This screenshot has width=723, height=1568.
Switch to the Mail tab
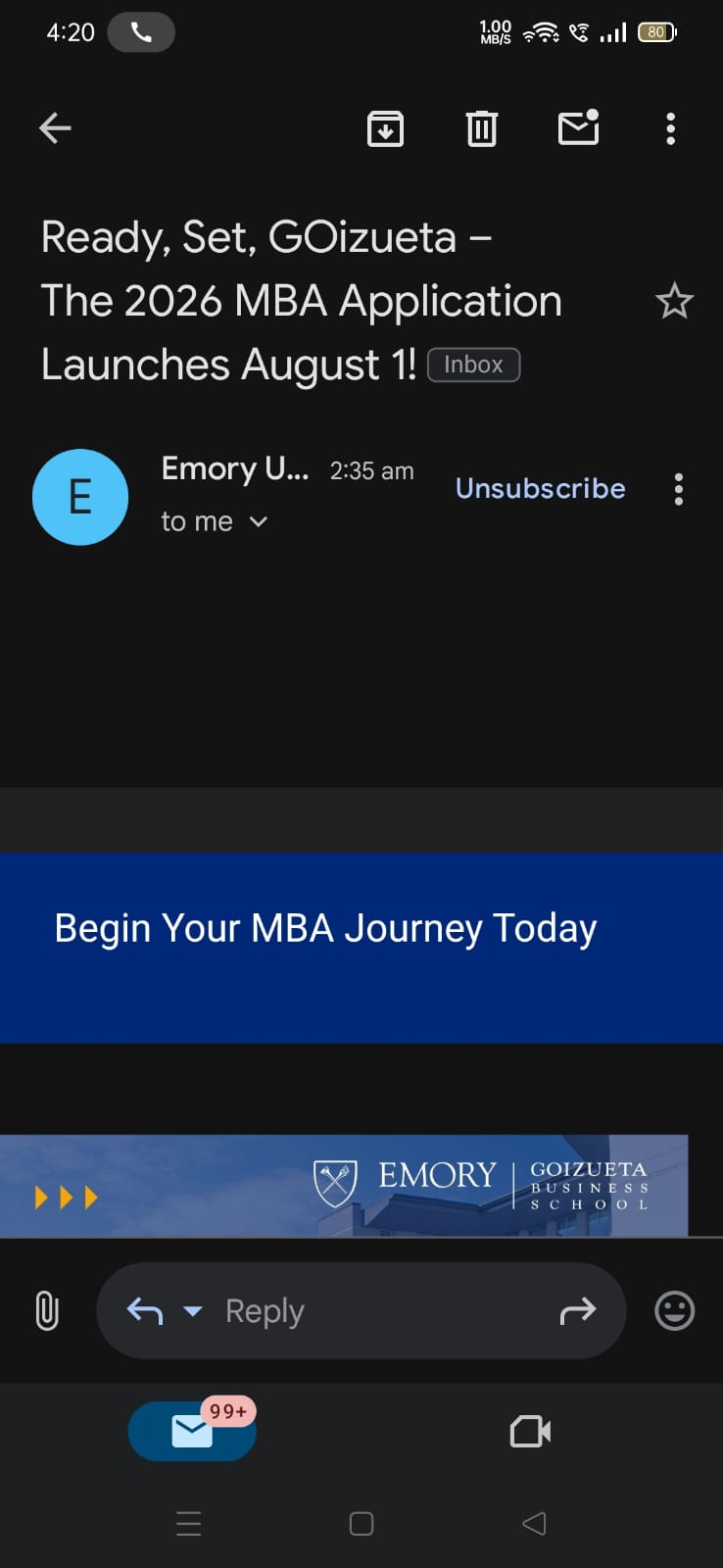coord(192,1431)
